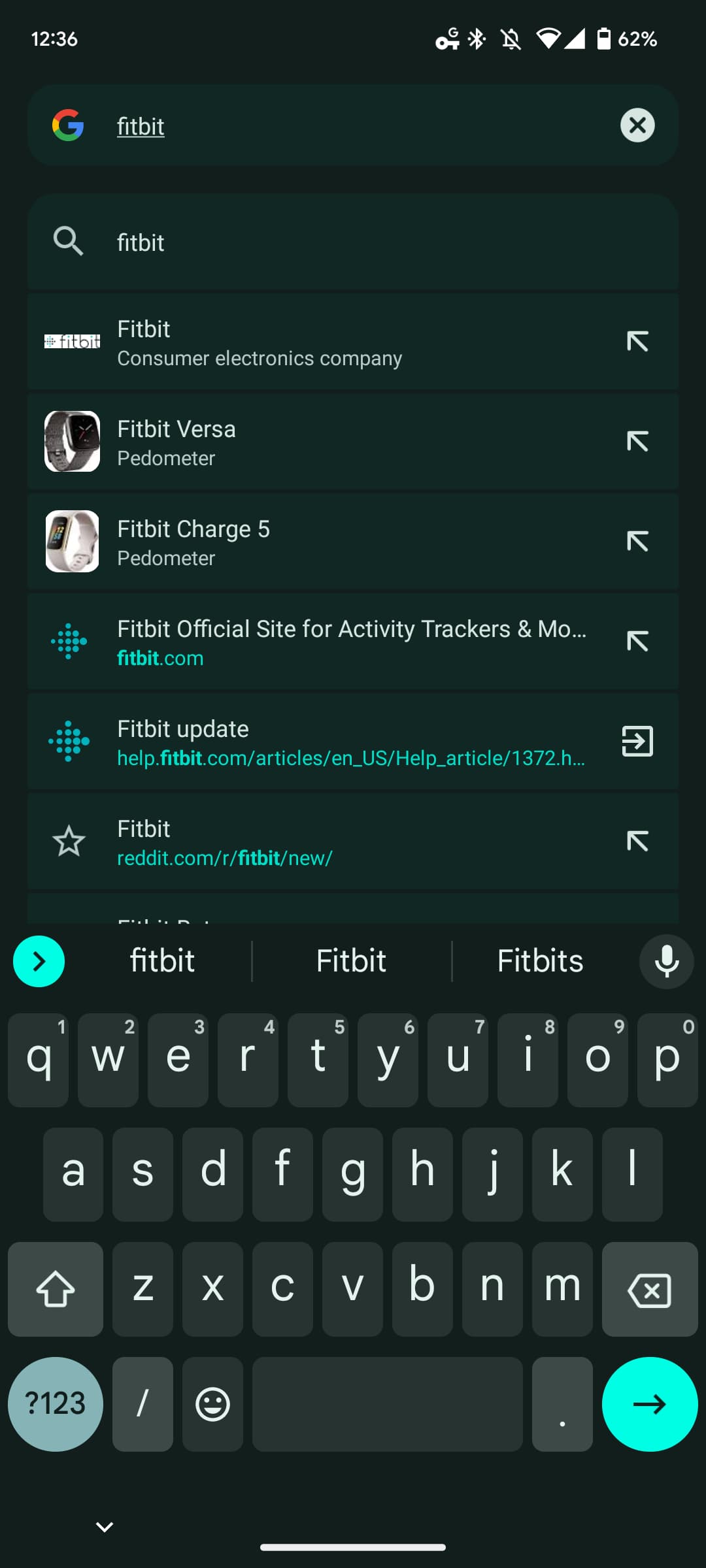The image size is (706, 1568).
Task: Open the reddit.com/r/fitbit/new bookmark
Action: [327, 842]
